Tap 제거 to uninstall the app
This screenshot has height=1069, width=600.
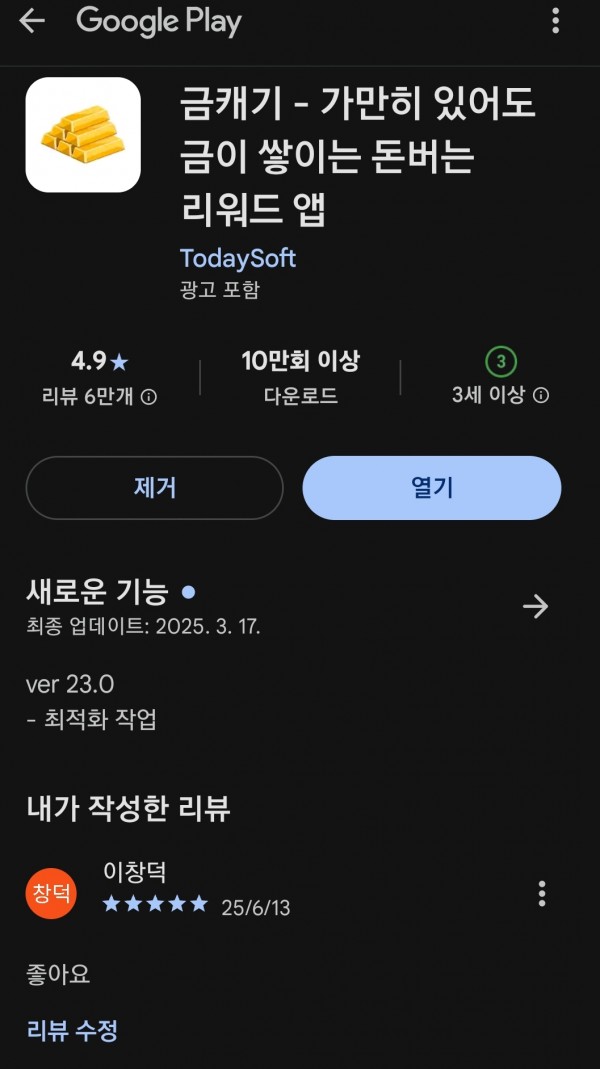(x=155, y=488)
